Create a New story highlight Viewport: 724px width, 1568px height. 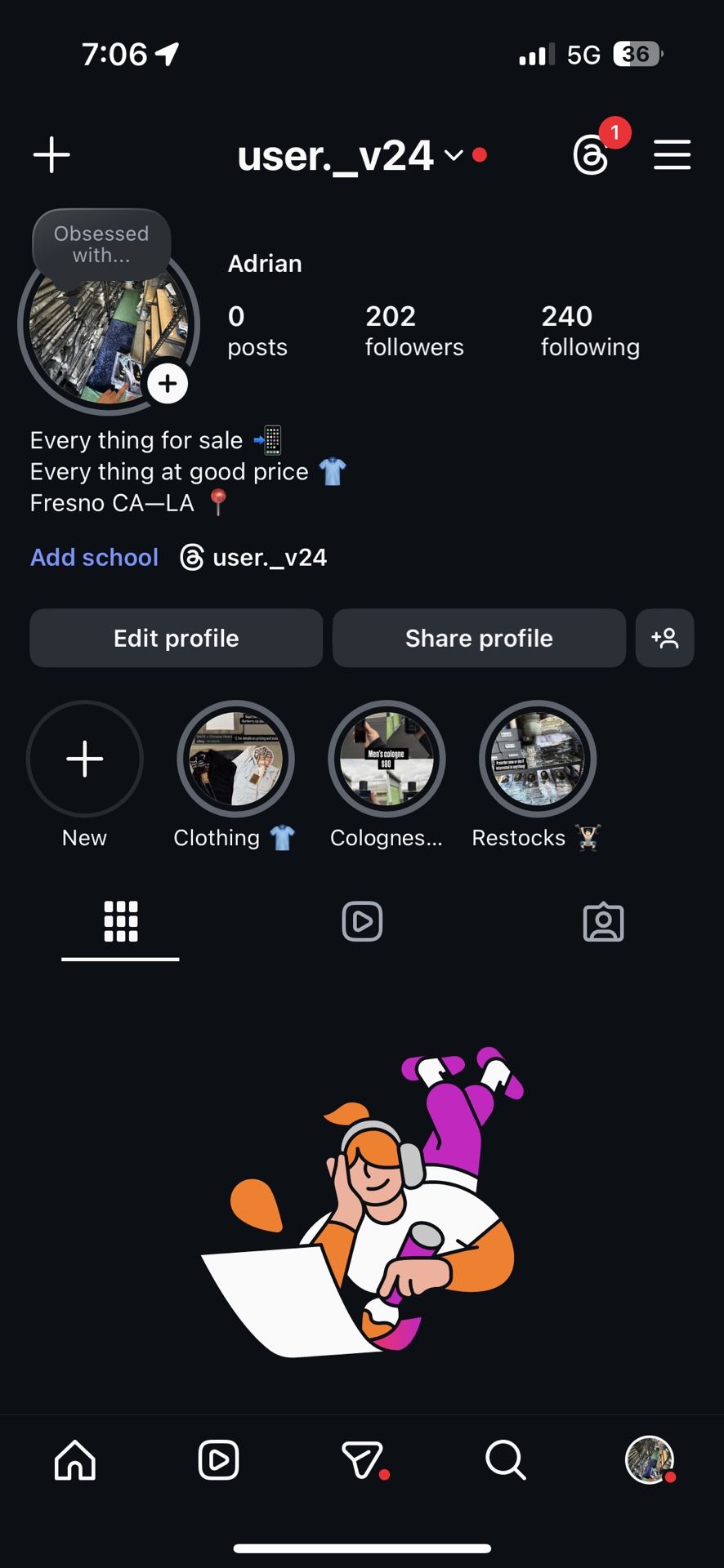(84, 759)
